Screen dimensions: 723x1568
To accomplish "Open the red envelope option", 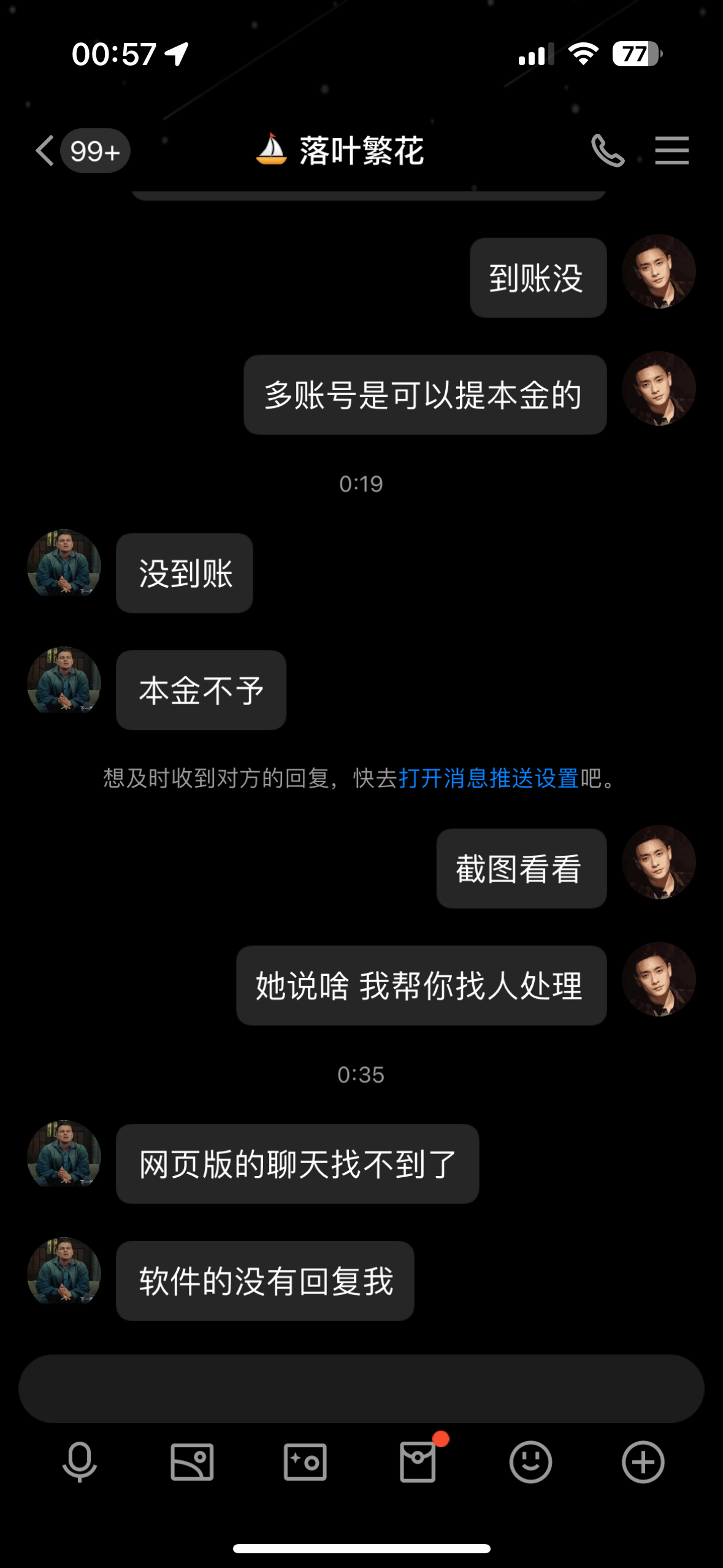I will pos(418,1462).
